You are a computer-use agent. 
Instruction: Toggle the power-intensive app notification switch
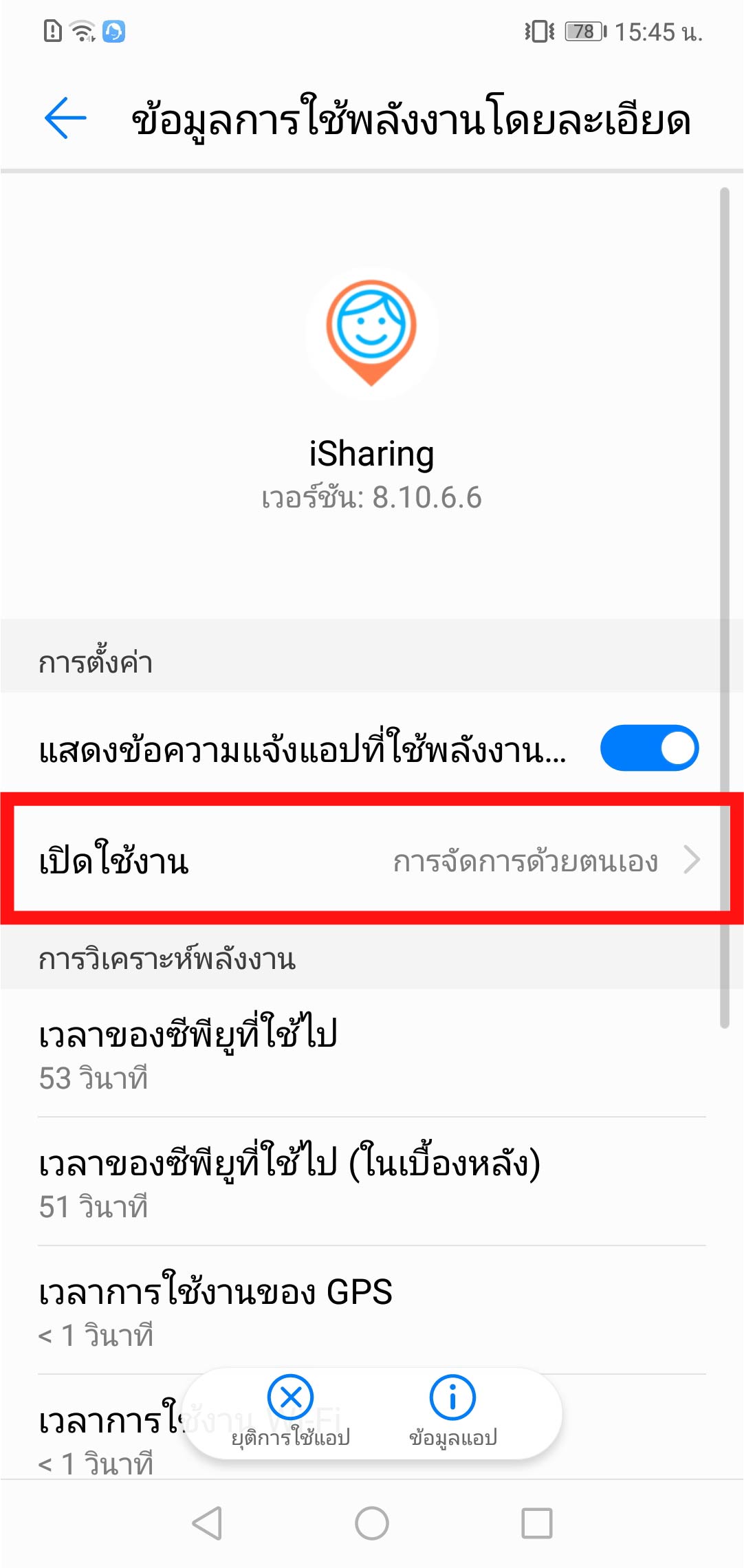(648, 748)
